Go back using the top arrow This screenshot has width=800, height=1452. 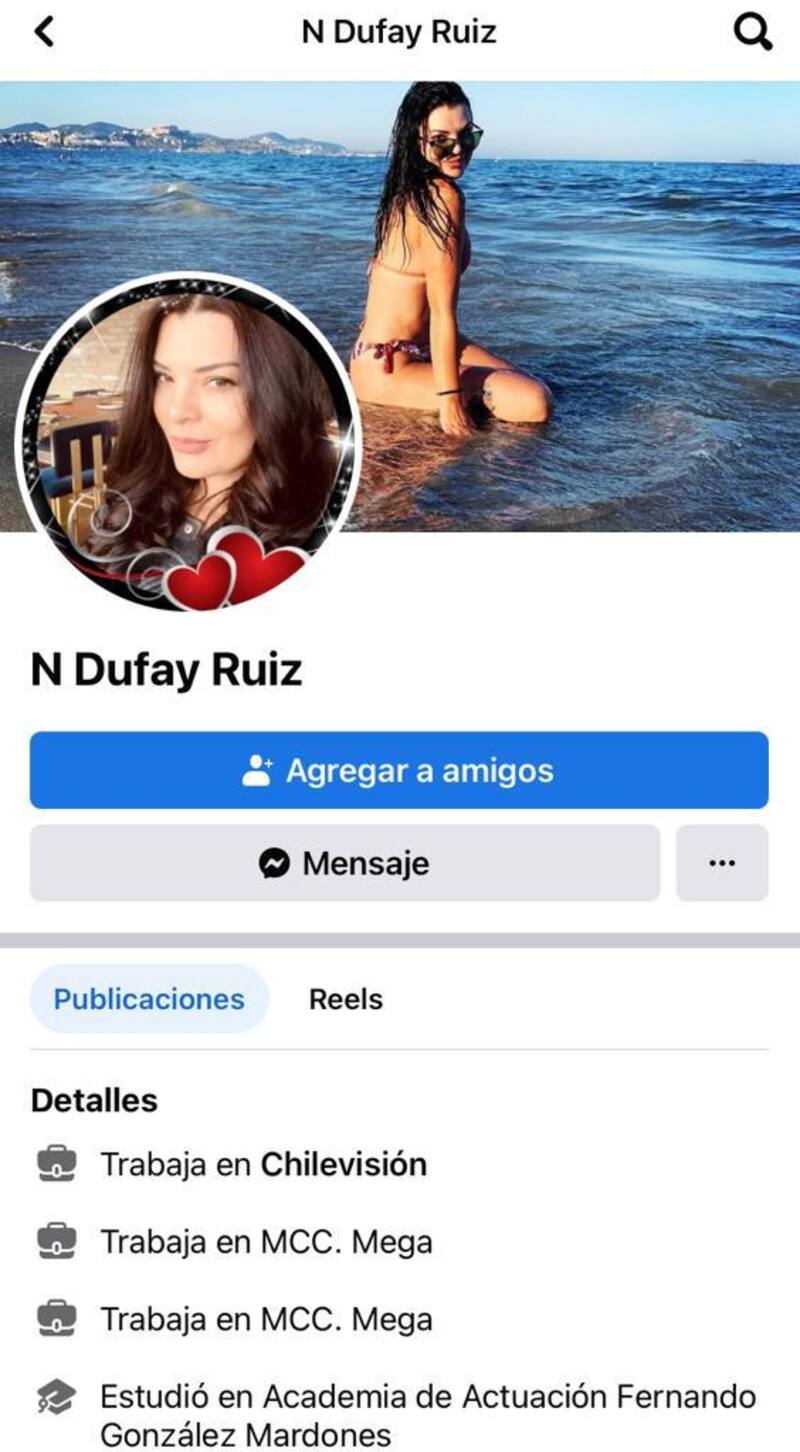[x=43, y=32]
